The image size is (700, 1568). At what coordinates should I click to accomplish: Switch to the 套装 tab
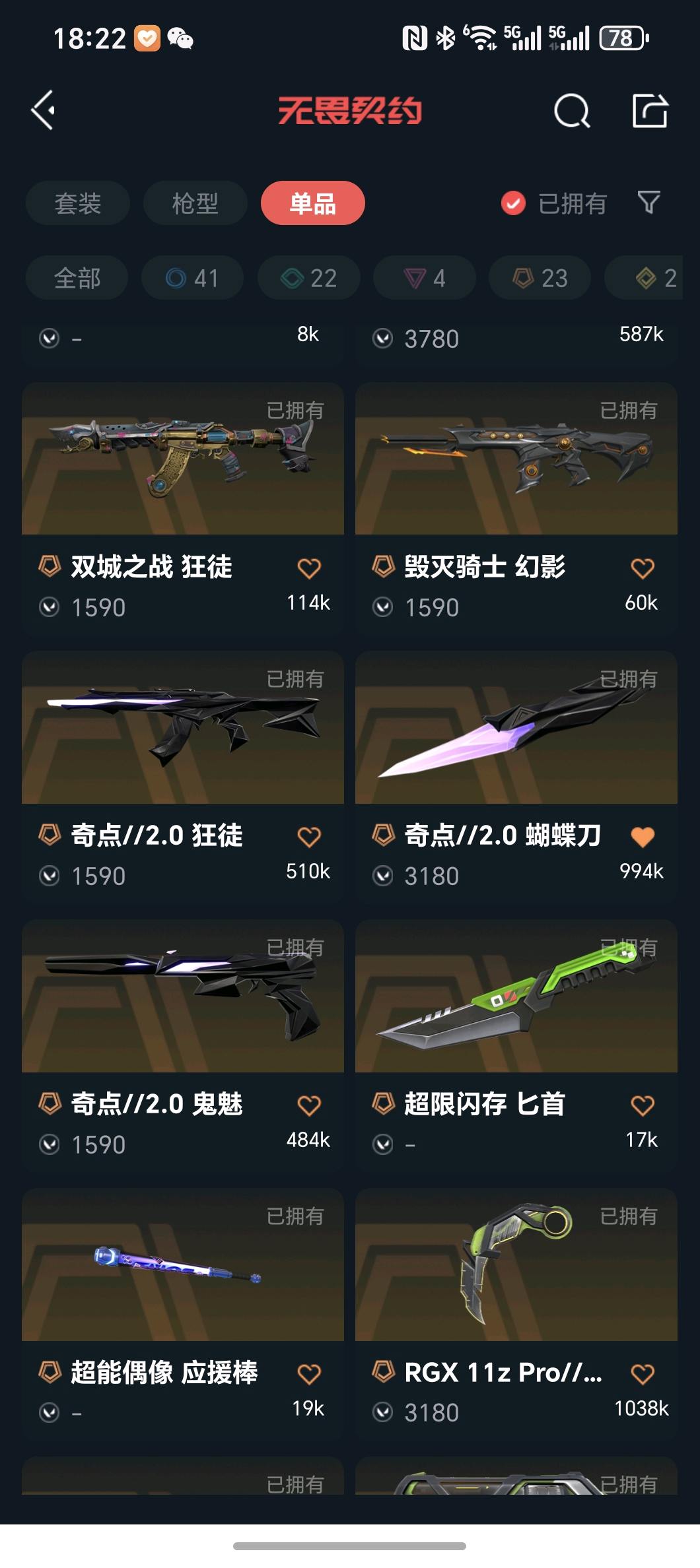(x=78, y=203)
